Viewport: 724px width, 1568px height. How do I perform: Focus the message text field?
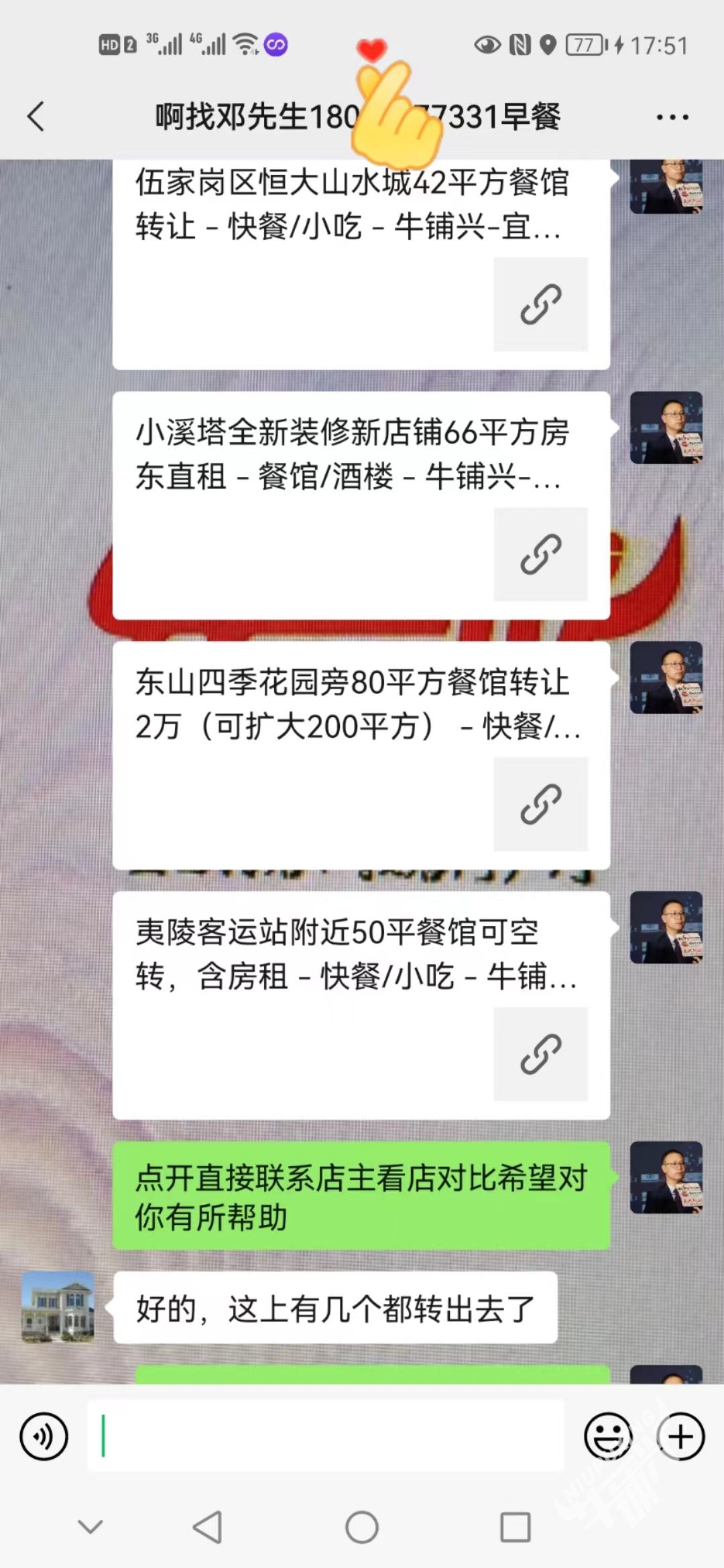click(325, 1436)
